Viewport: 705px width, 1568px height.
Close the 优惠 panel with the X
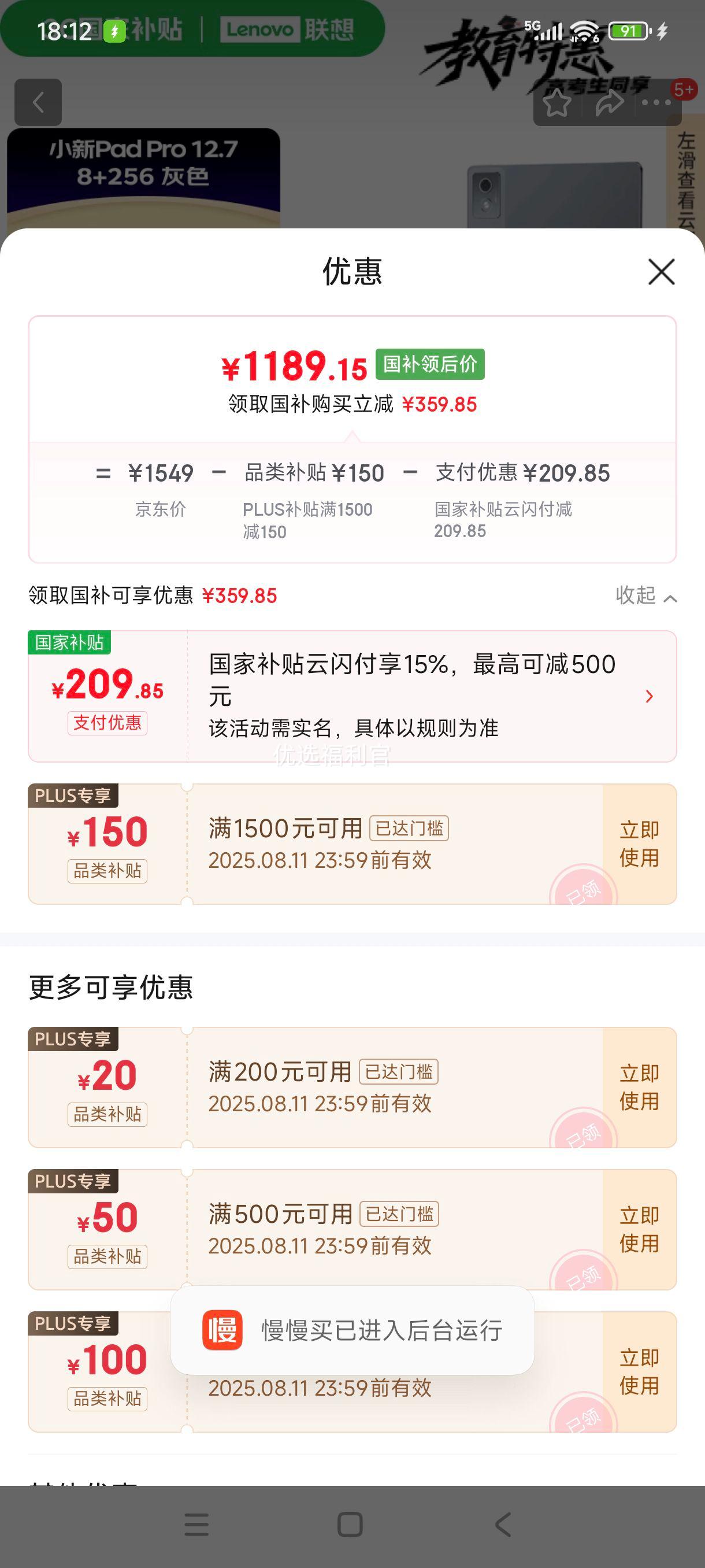[661, 273]
